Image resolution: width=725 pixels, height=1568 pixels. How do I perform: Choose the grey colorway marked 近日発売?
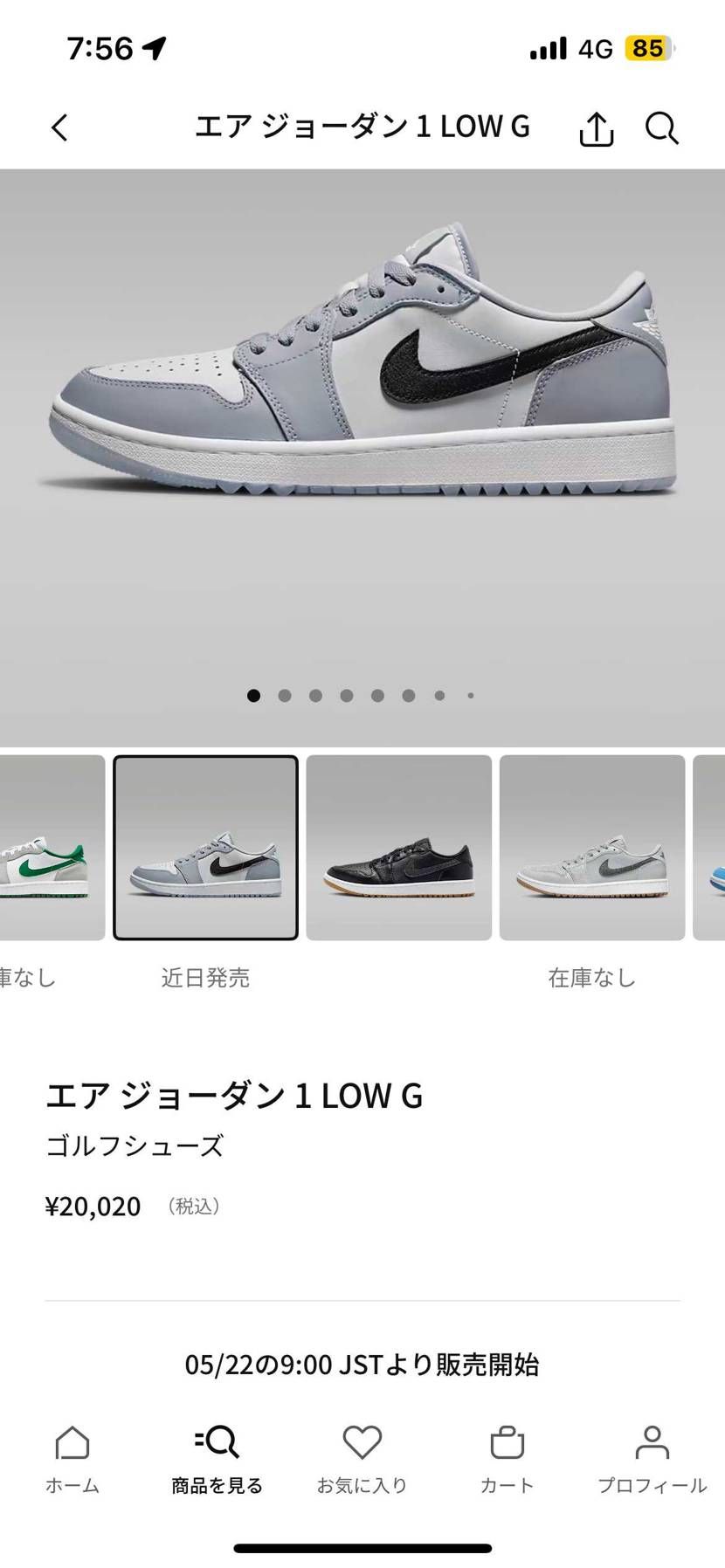point(205,848)
